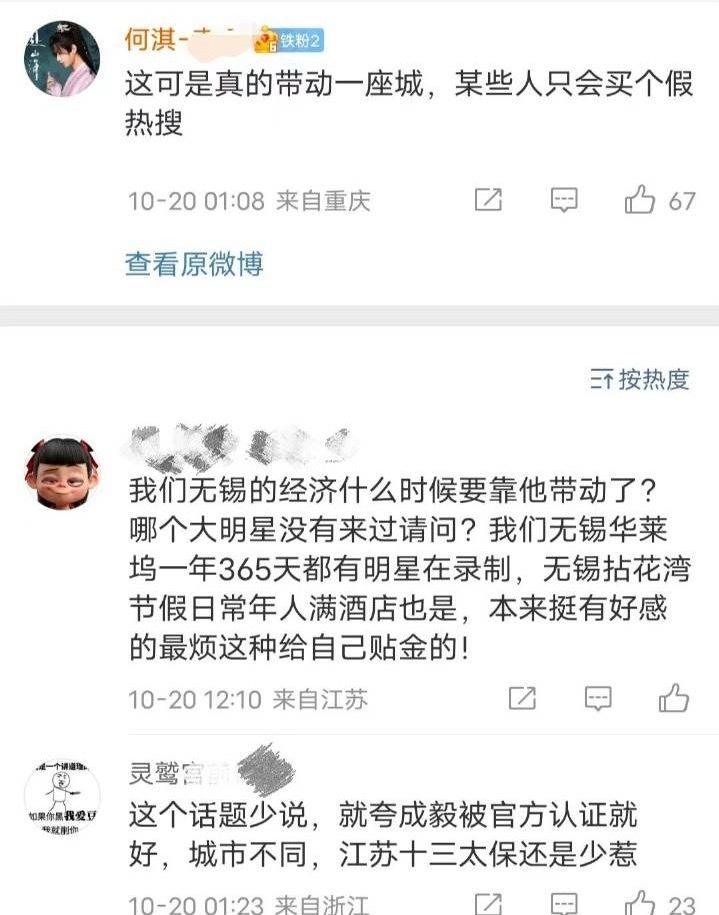Like the comment with 67 likes

click(x=640, y=200)
